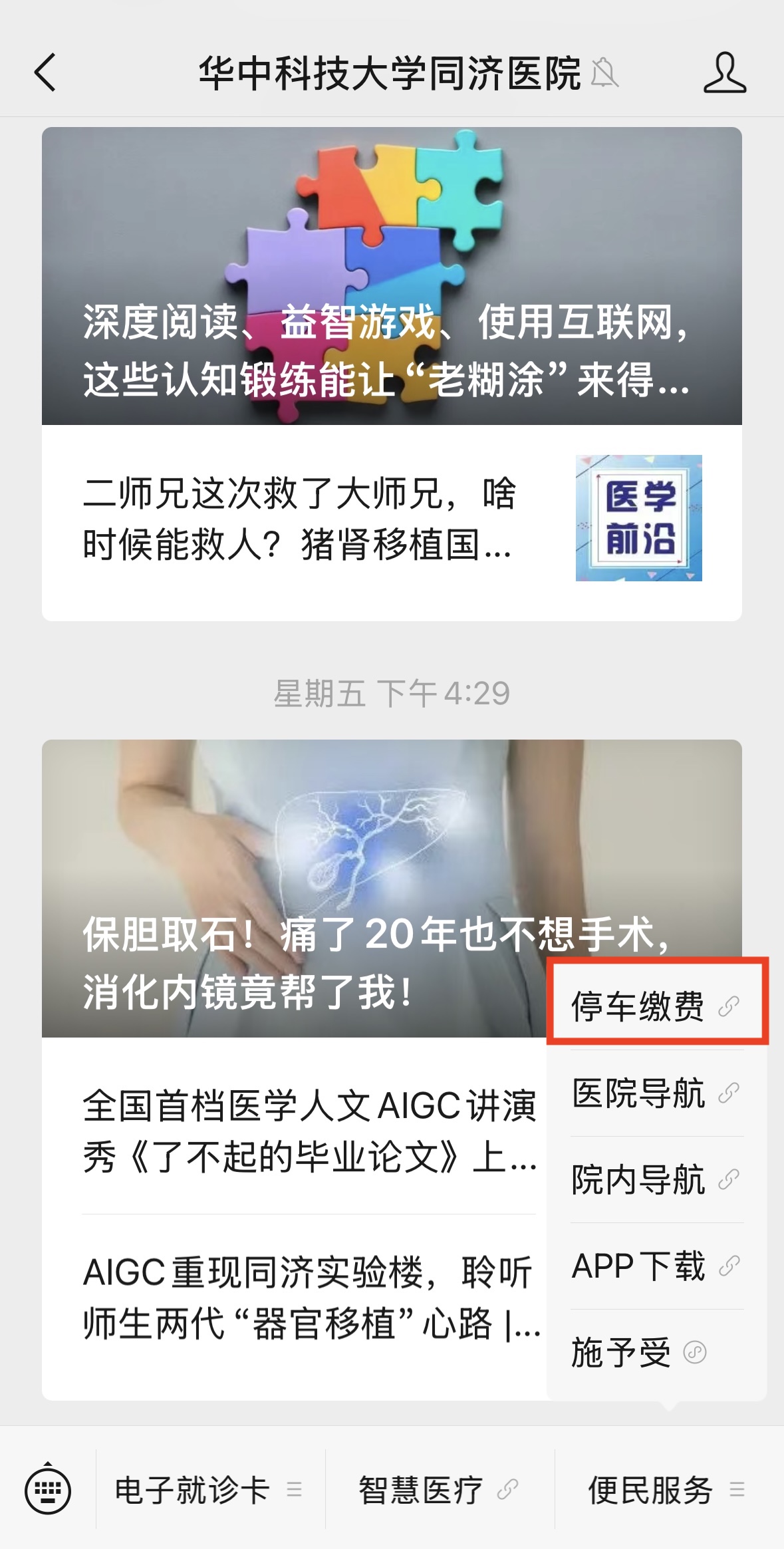
Task: Open 施予受 mini program entry
Action: click(x=638, y=1352)
